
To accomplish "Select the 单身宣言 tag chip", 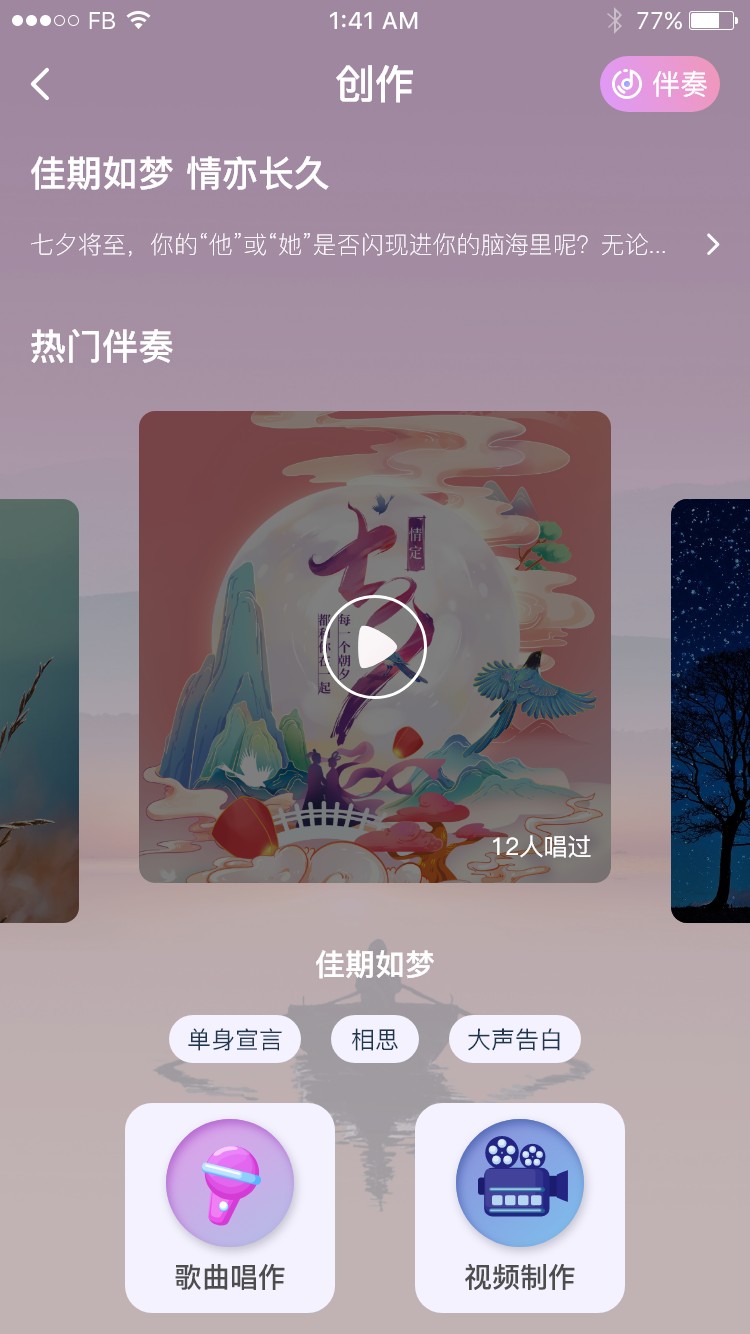I will pyautogui.click(x=235, y=1040).
